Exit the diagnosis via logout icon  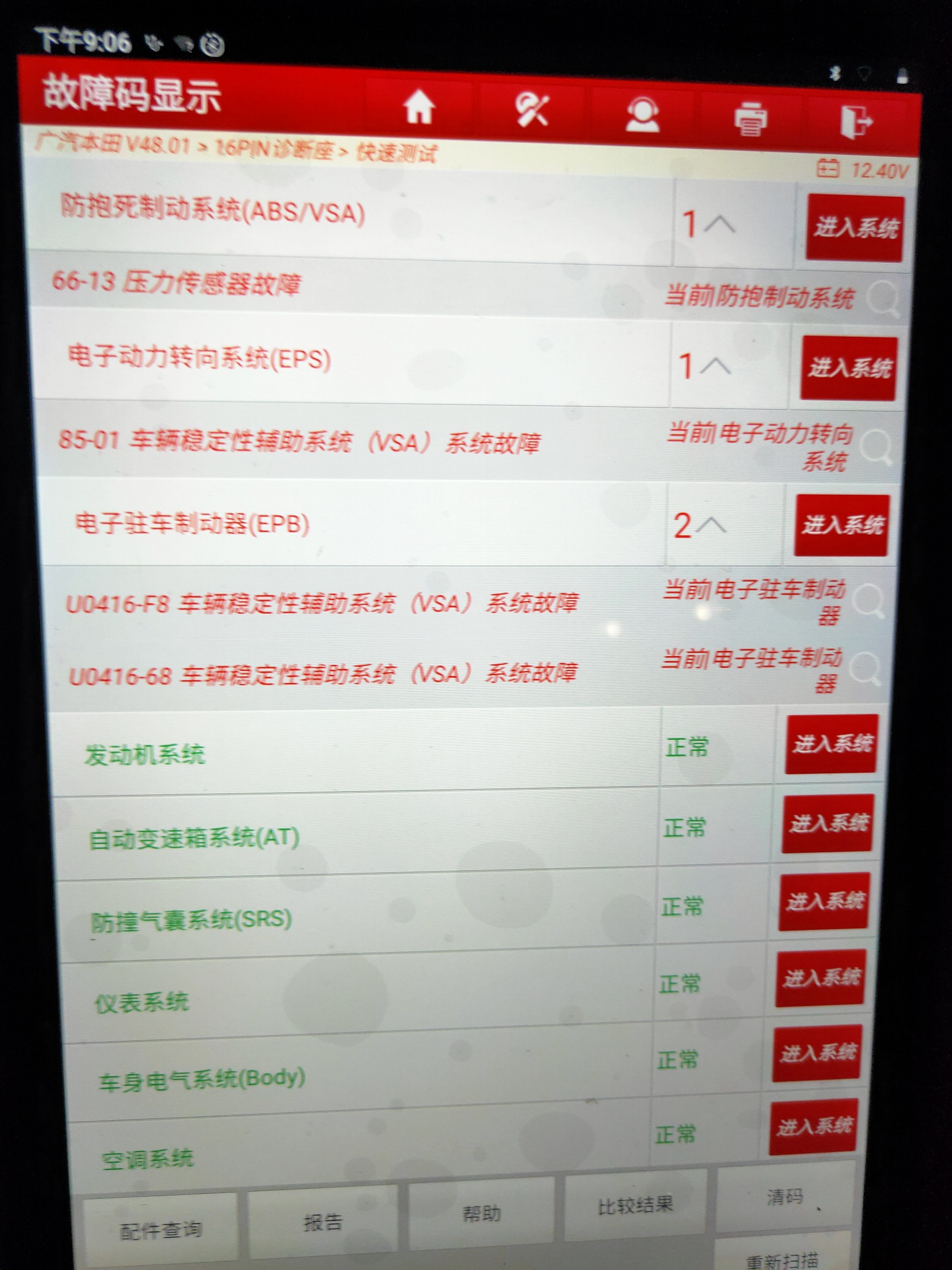pyautogui.click(x=856, y=121)
